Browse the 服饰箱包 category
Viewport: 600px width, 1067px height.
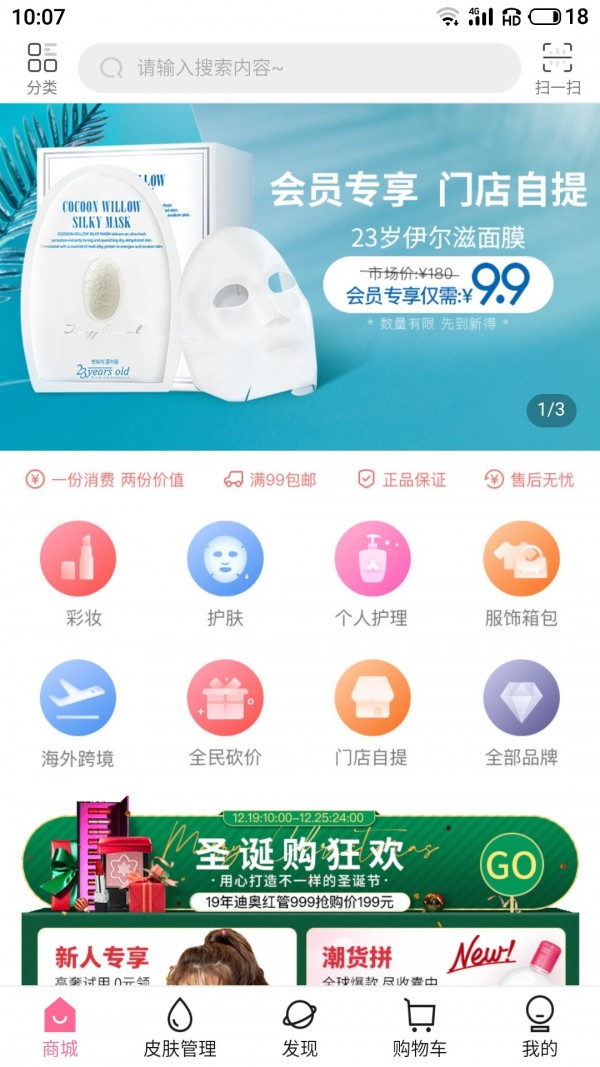pos(520,575)
